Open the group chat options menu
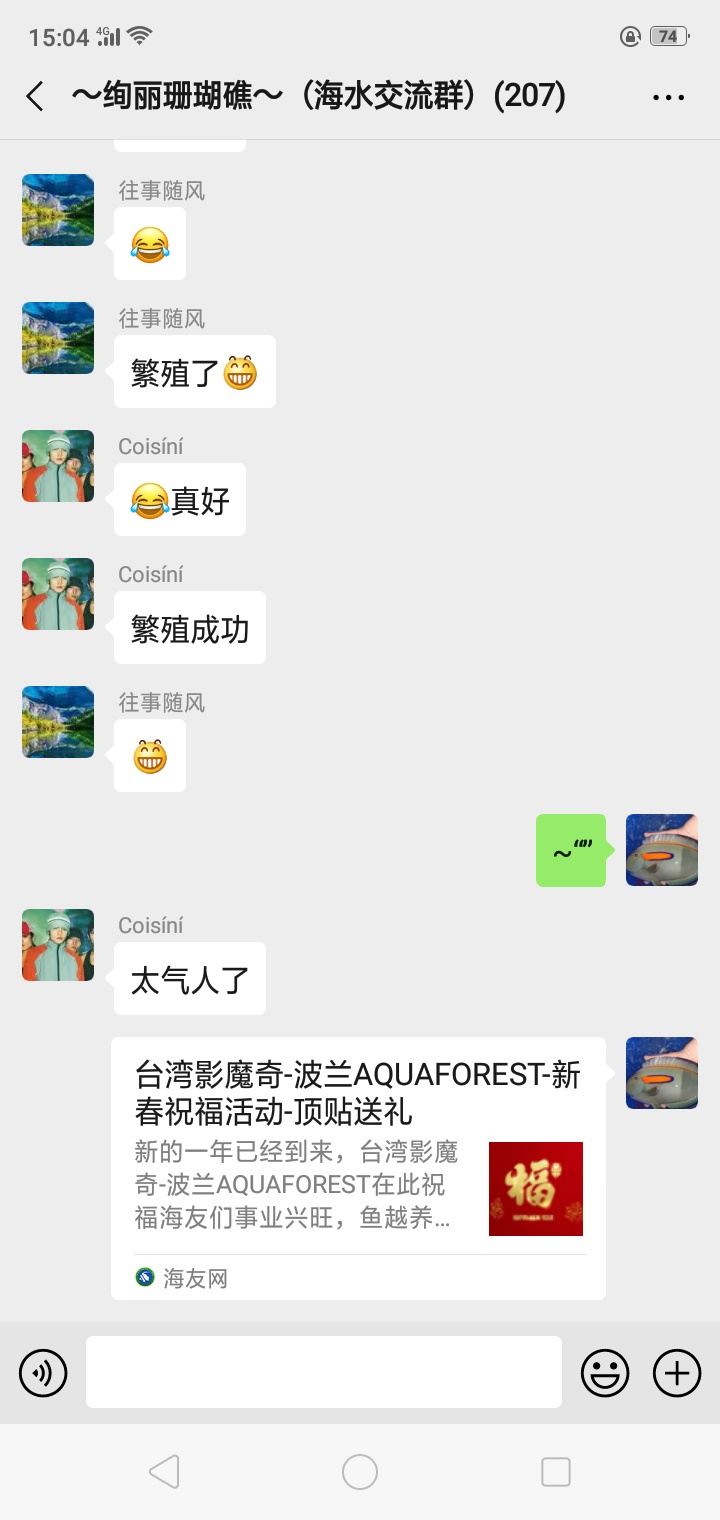Screen dimensions: 720x1520 [667, 97]
